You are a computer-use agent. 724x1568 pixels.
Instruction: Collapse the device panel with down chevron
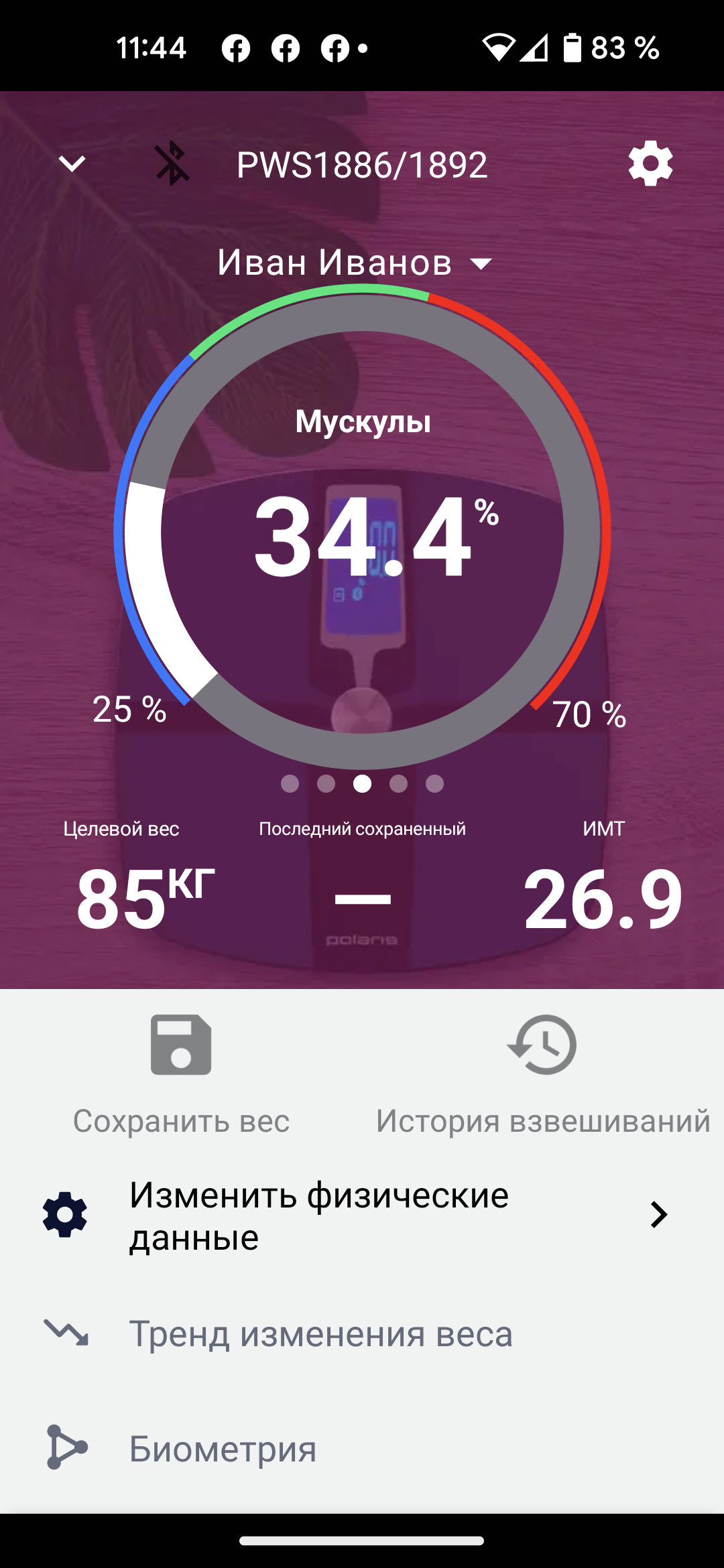pos(72,164)
